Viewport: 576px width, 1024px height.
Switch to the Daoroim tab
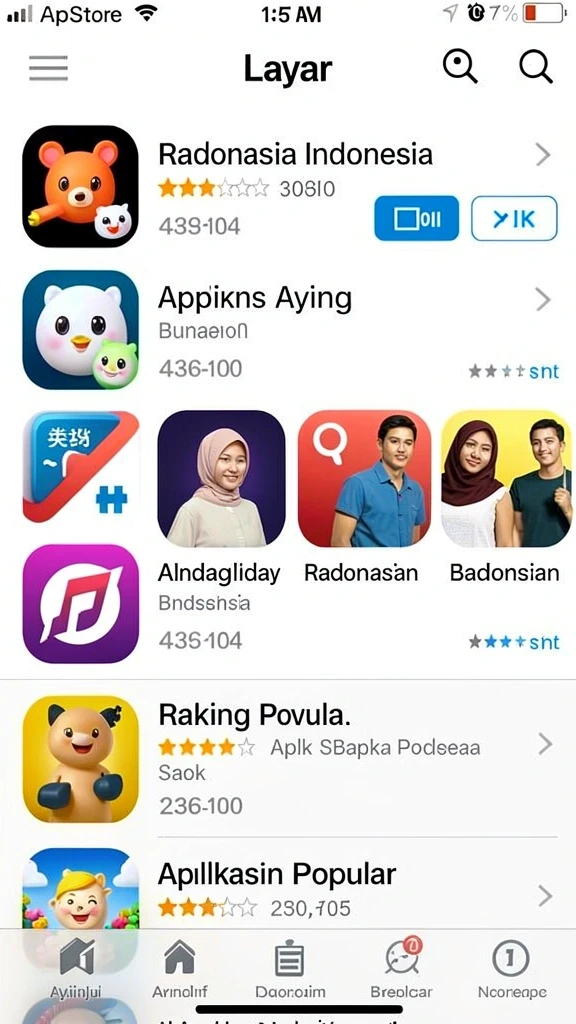290,969
